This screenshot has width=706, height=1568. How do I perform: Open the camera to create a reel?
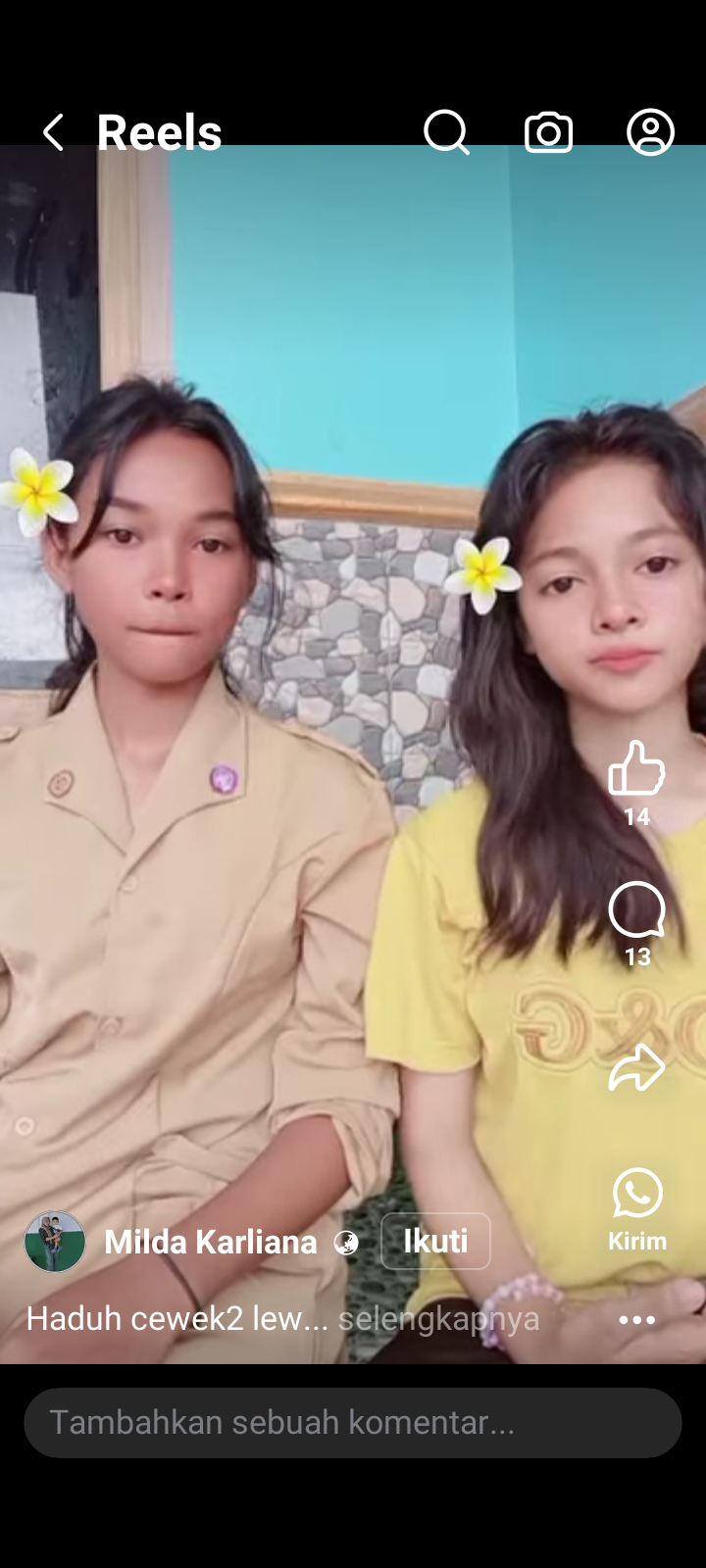tap(548, 132)
